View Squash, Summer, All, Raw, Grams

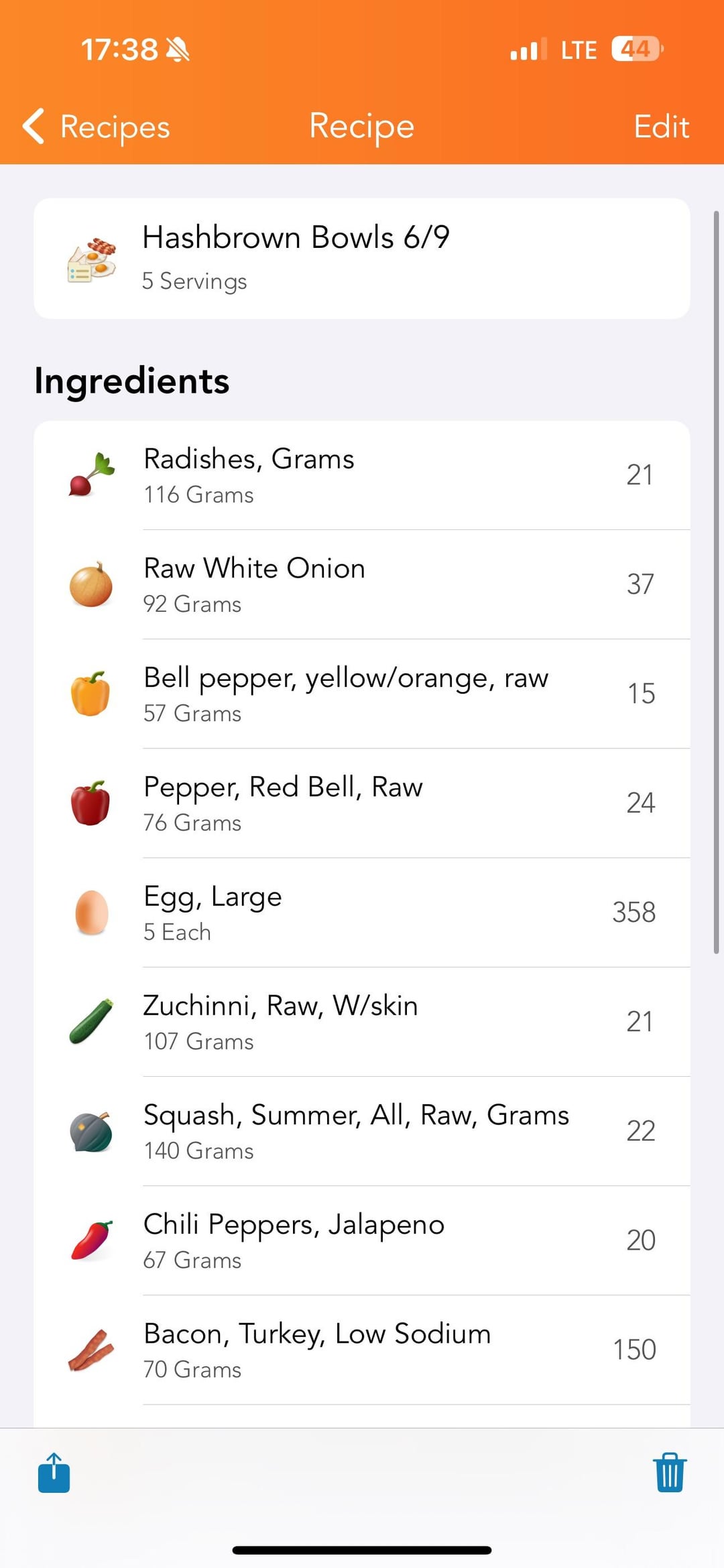pos(362,1130)
